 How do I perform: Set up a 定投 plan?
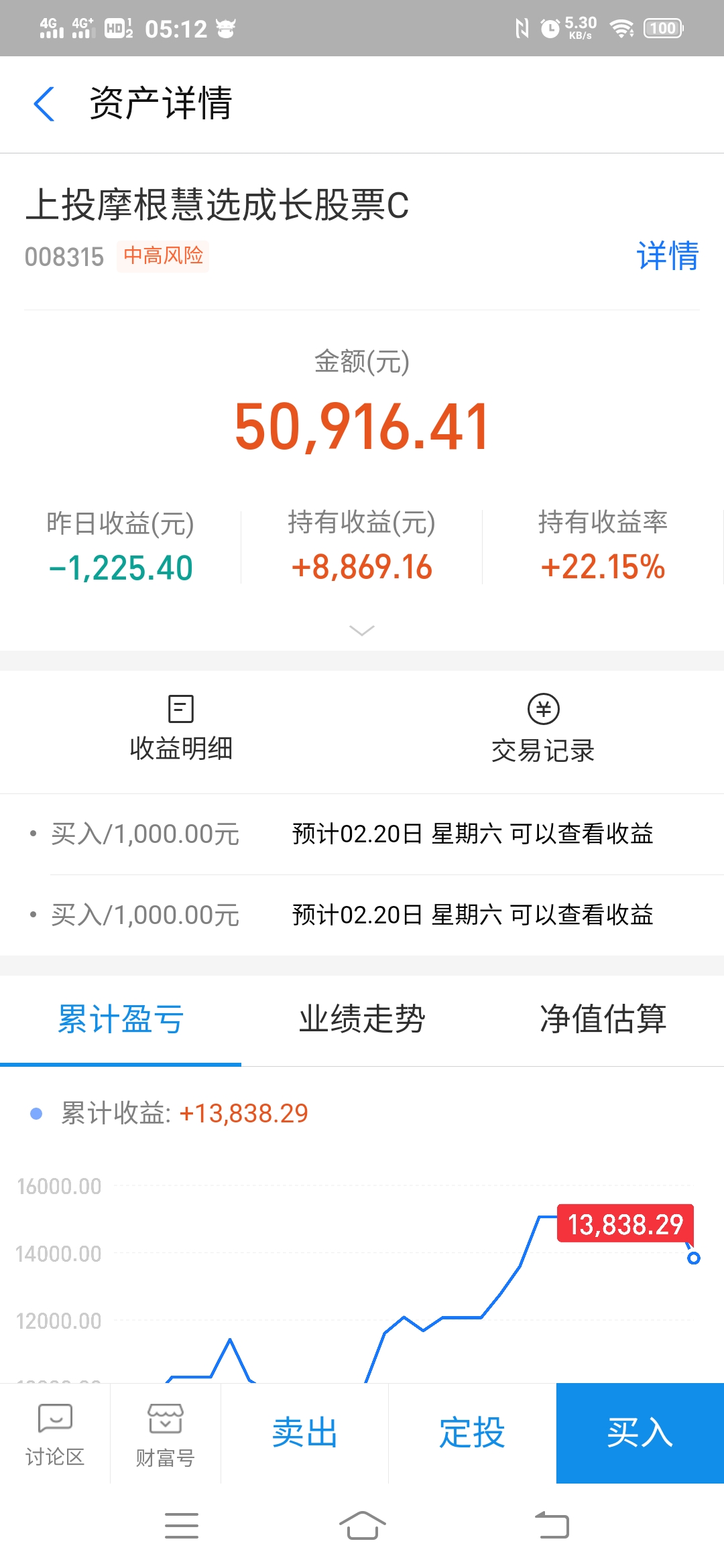(473, 1433)
